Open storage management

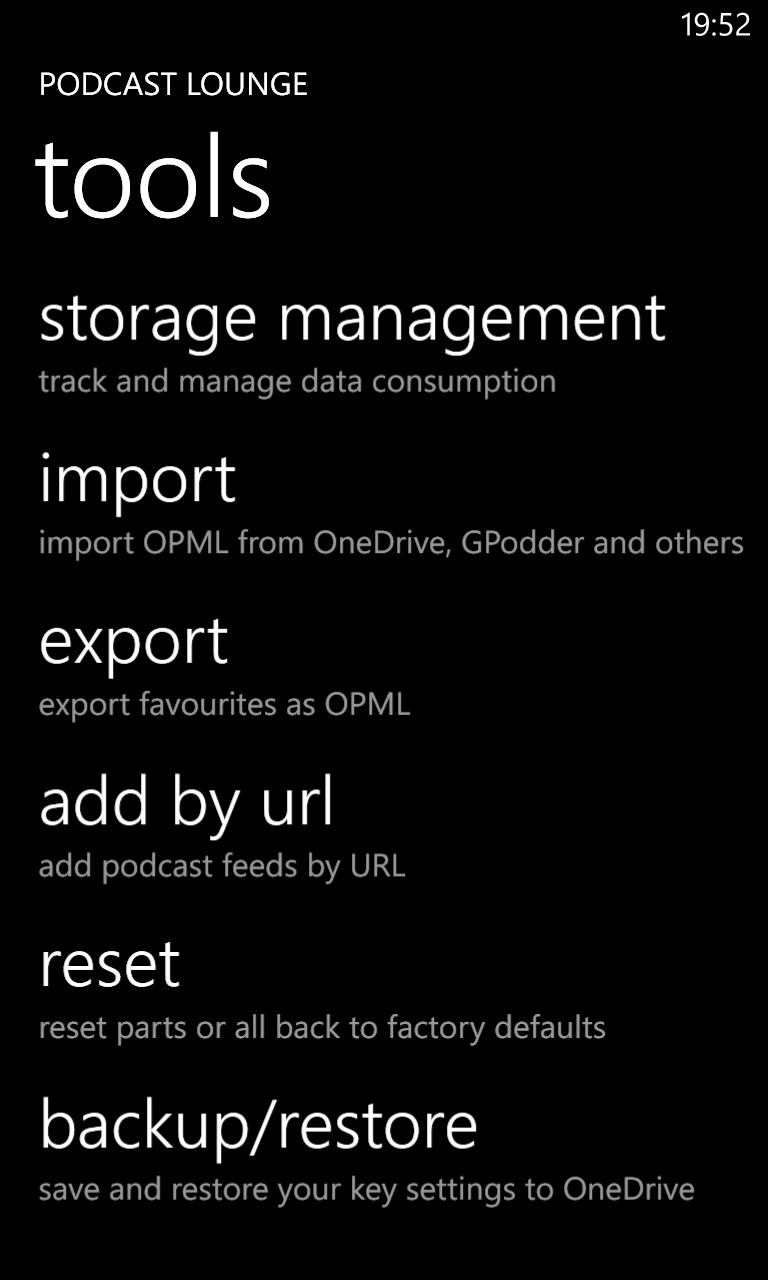(352, 320)
